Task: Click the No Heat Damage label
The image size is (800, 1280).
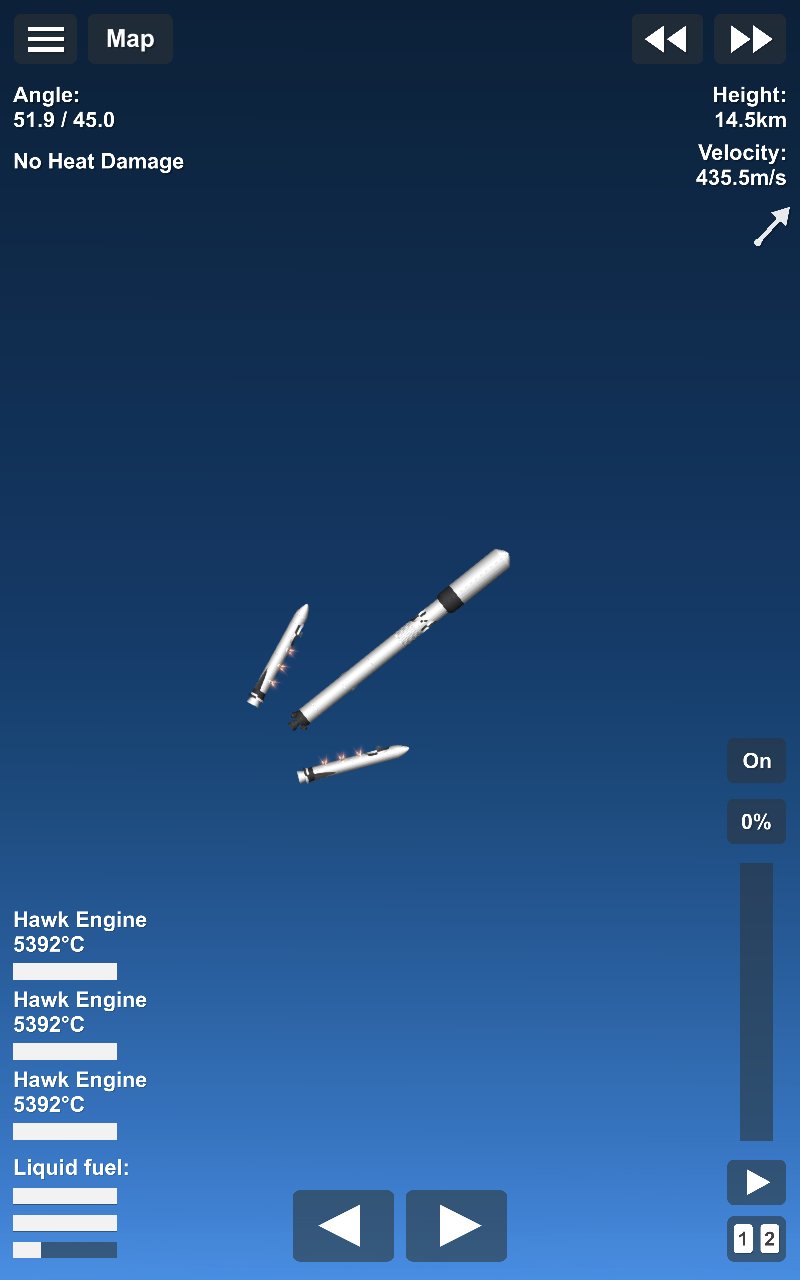Action: (x=98, y=161)
